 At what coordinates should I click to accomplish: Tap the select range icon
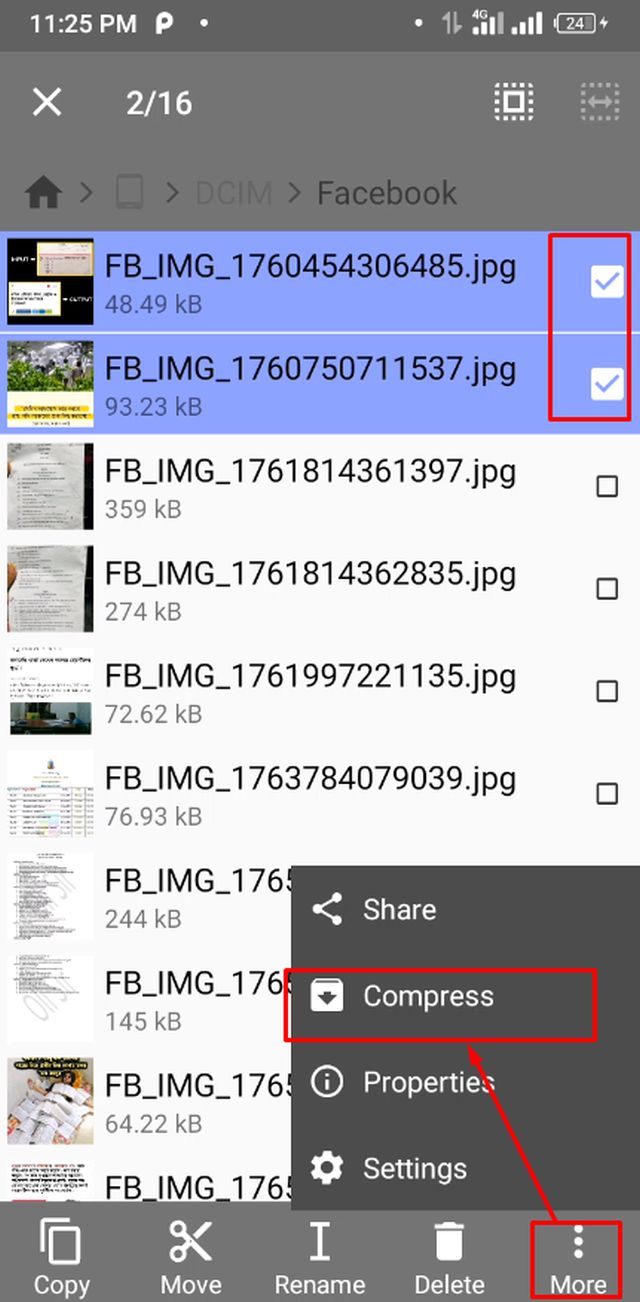pos(600,102)
